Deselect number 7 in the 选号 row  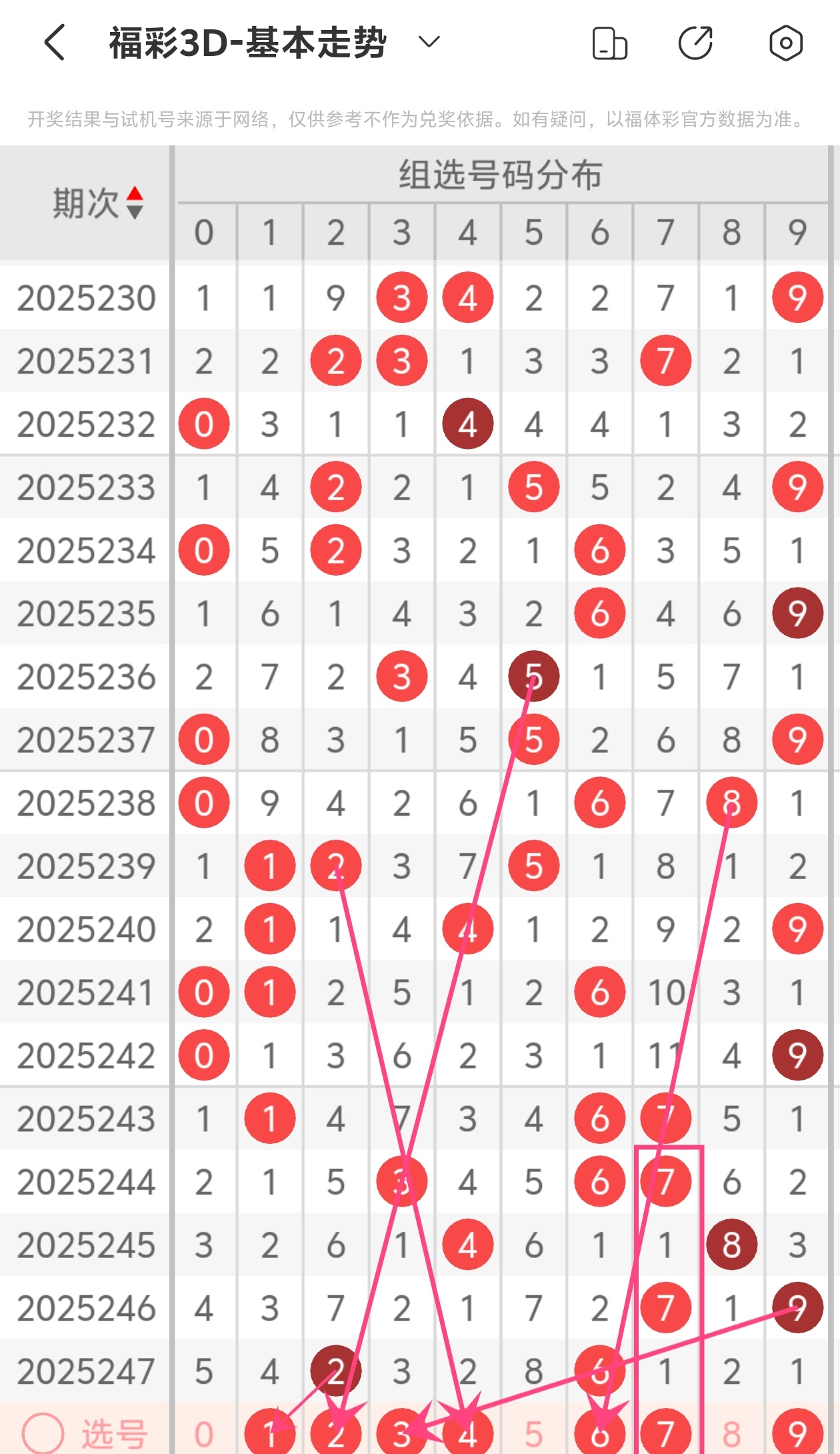[665, 1434]
